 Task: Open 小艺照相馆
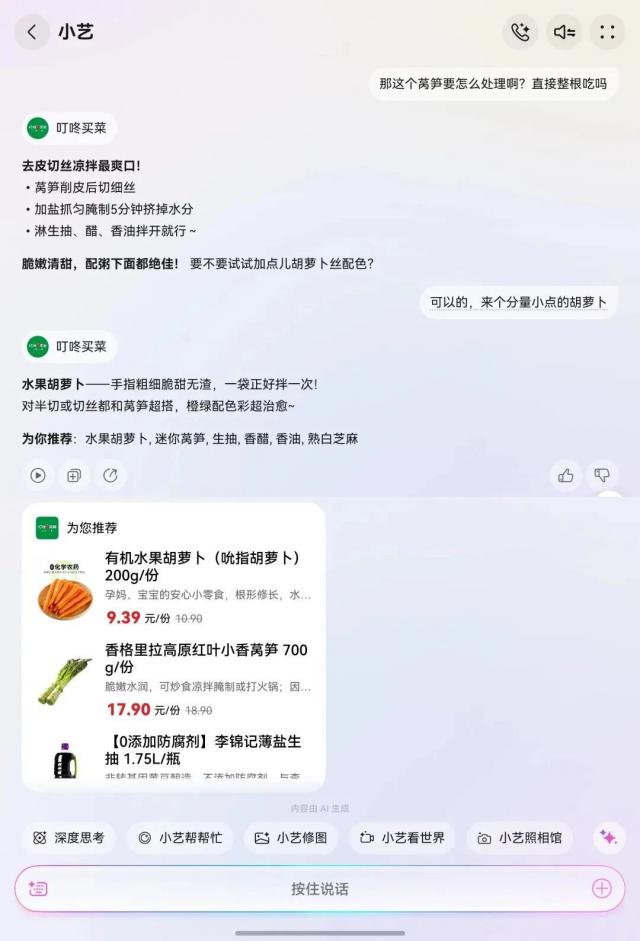point(520,838)
